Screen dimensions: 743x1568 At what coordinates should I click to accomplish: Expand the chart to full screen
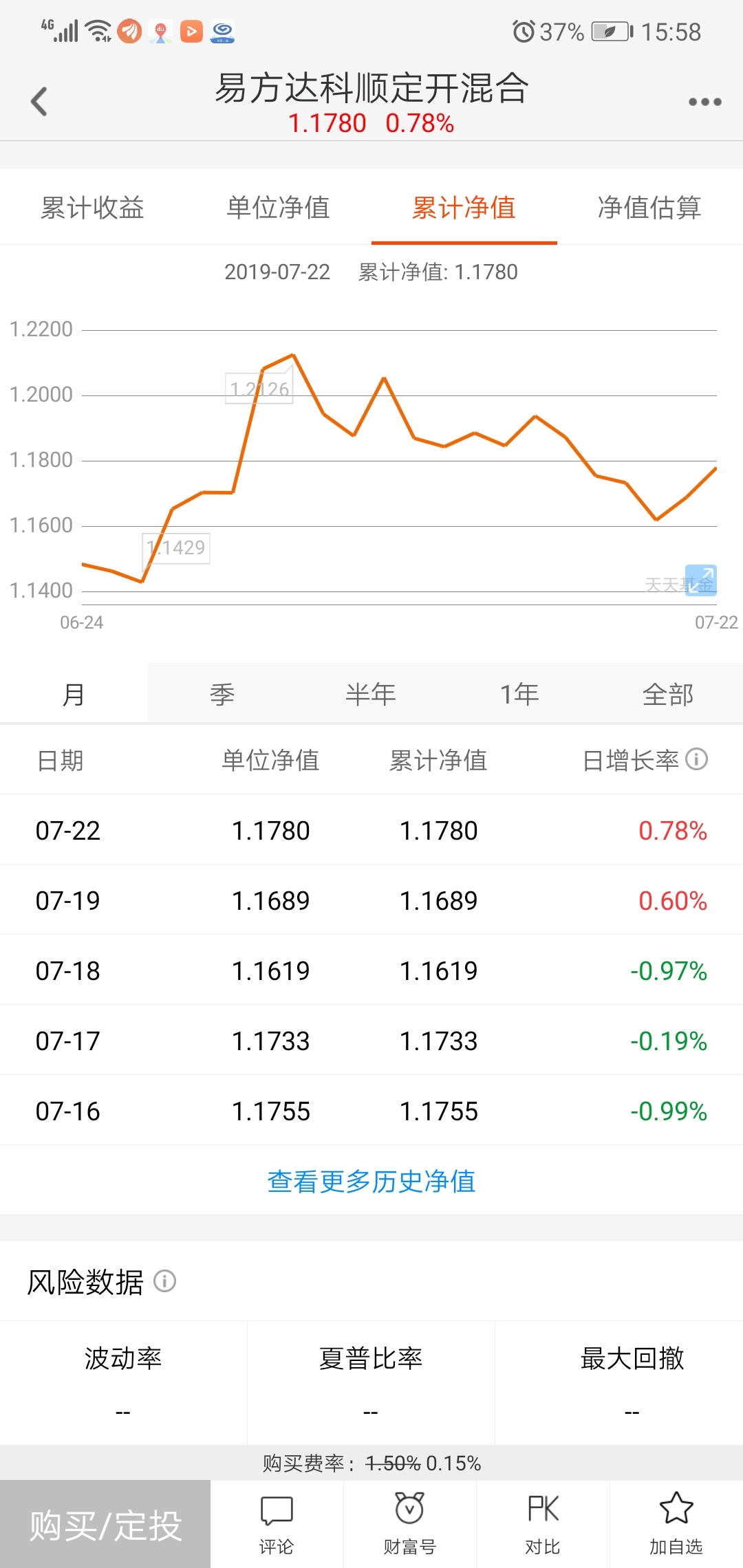click(x=701, y=580)
